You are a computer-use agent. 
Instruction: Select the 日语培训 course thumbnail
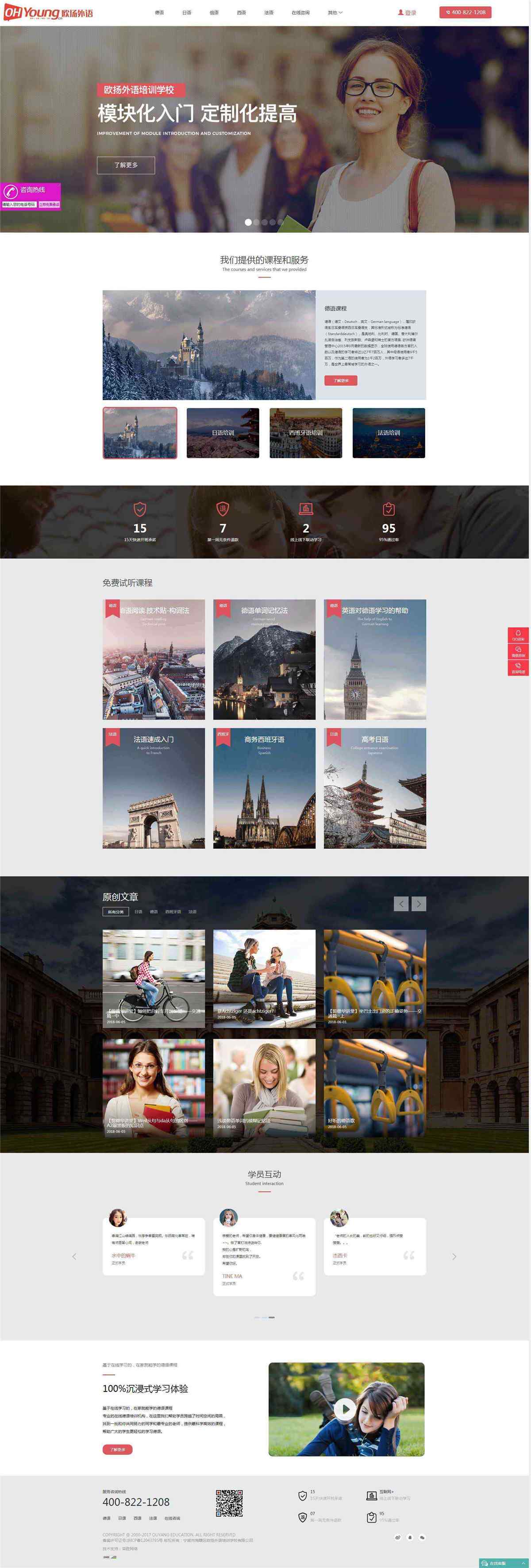[223, 433]
